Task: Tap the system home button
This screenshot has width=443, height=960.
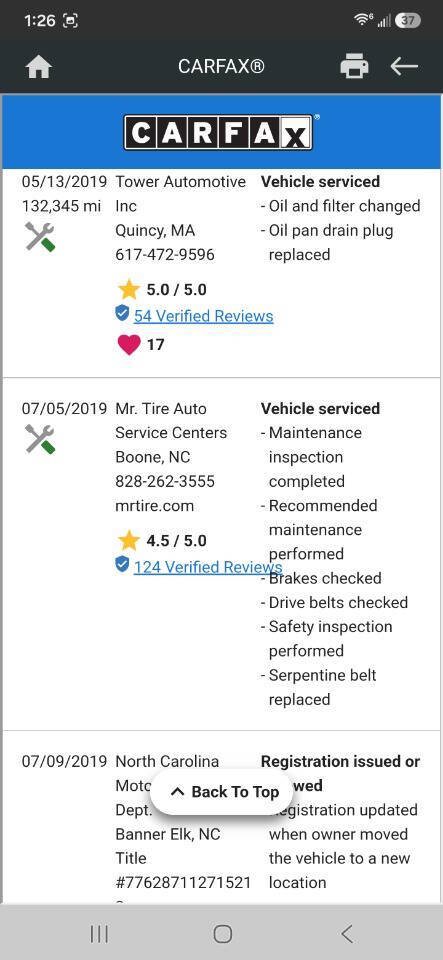Action: click(x=223, y=934)
